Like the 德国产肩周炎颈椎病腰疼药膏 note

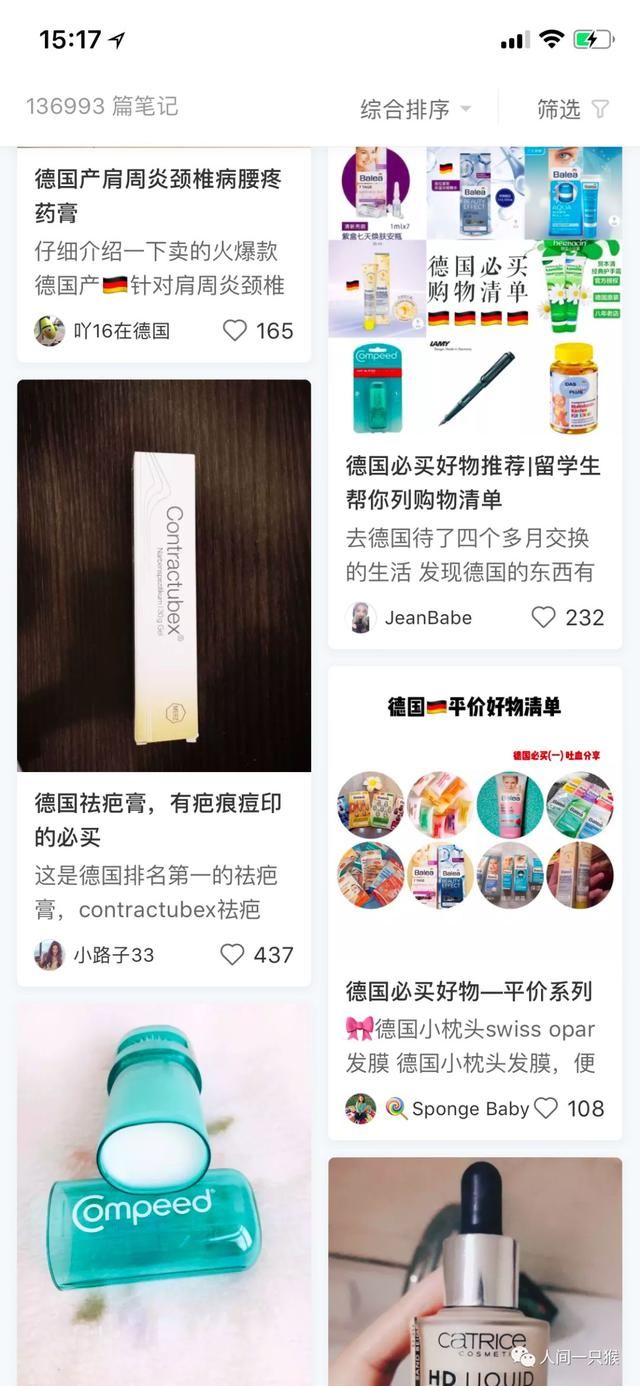point(235,331)
